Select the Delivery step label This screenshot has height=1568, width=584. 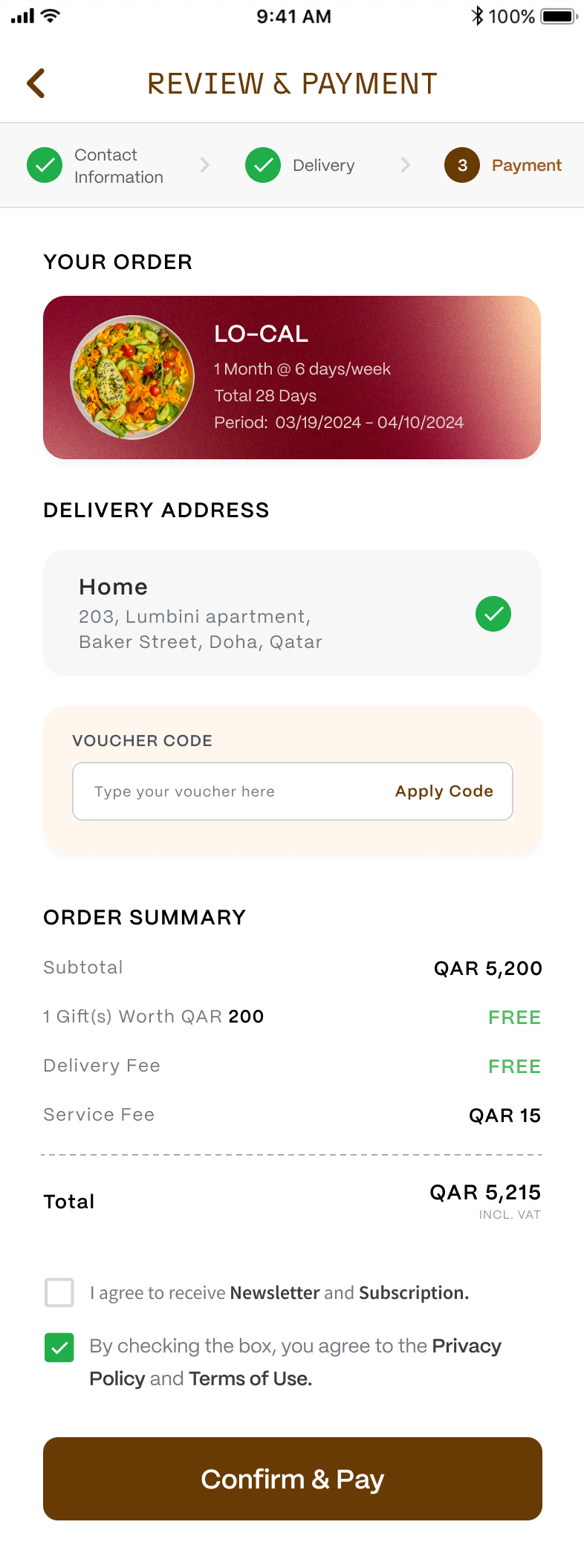323,165
